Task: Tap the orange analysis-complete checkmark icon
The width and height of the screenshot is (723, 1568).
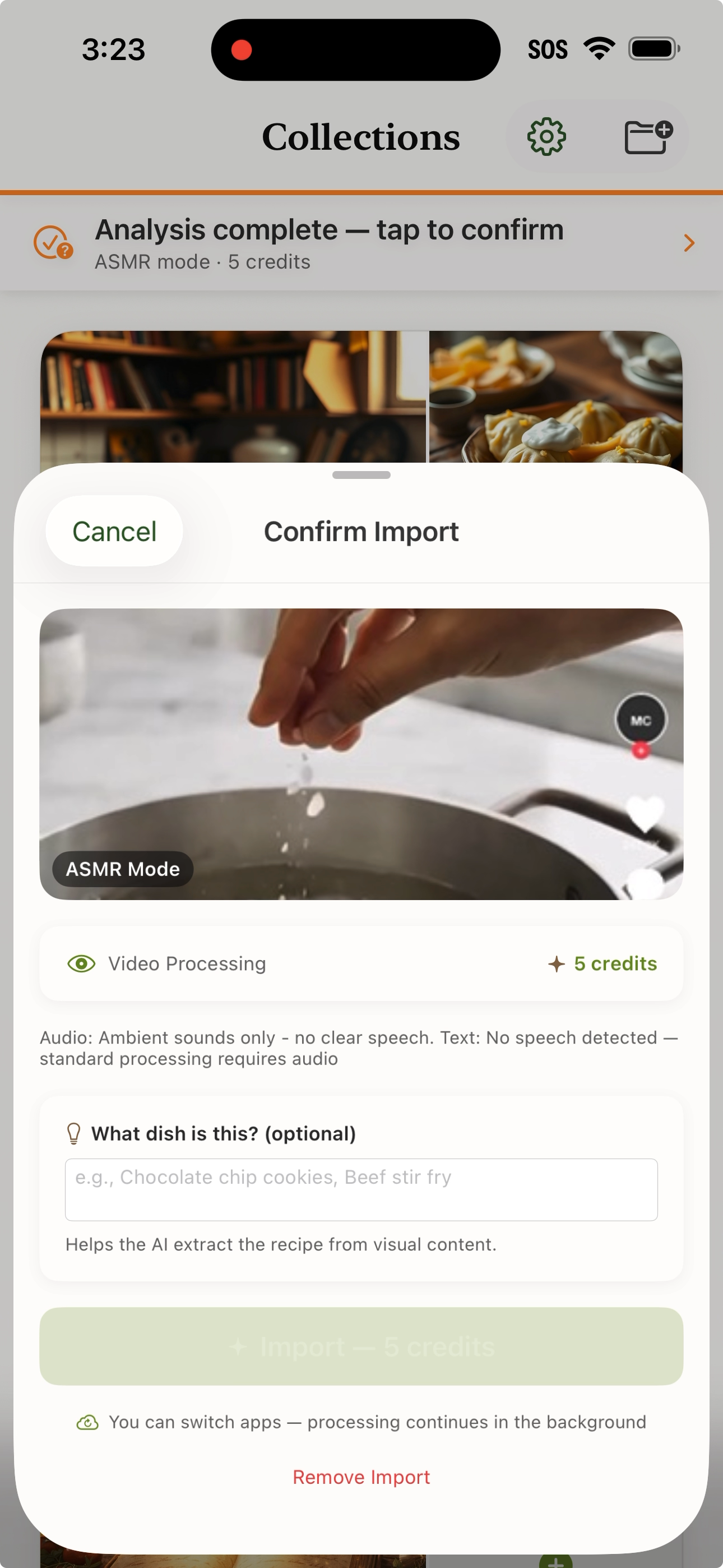Action: pos(52,242)
